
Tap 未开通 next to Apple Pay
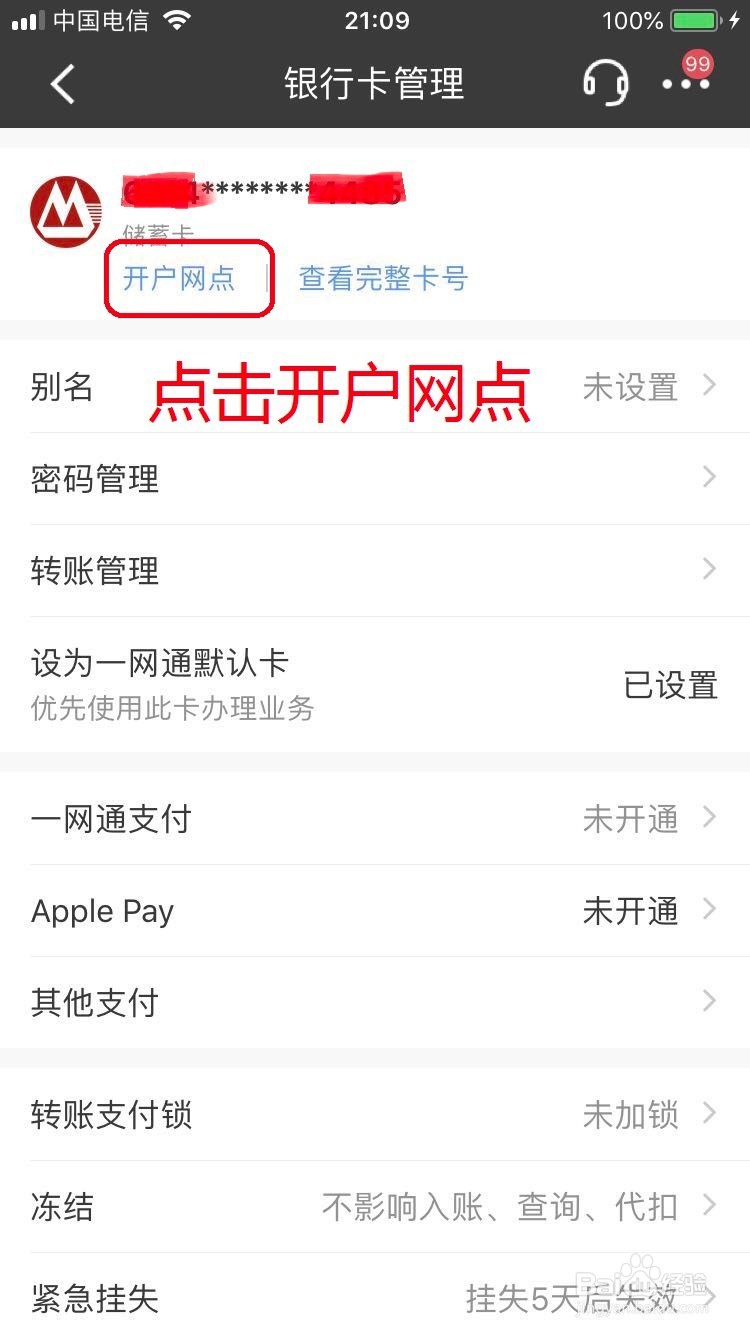pos(628,911)
